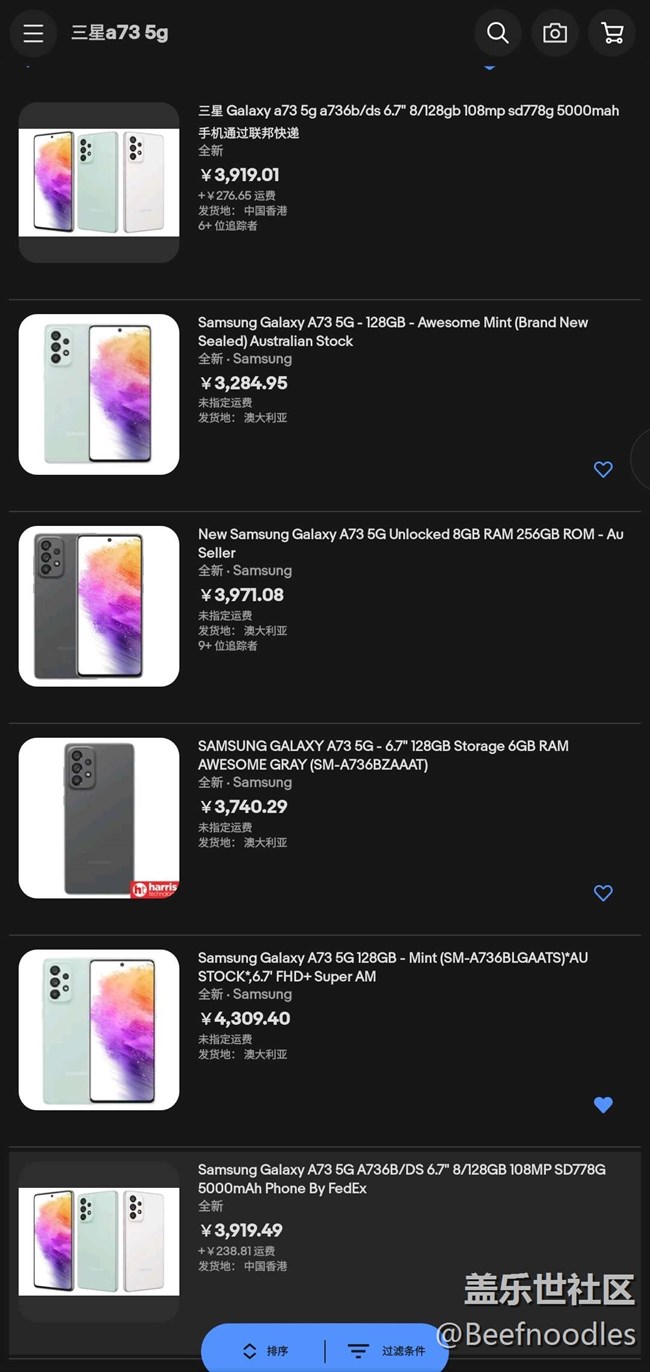Open the hamburger menu

(x=33, y=33)
